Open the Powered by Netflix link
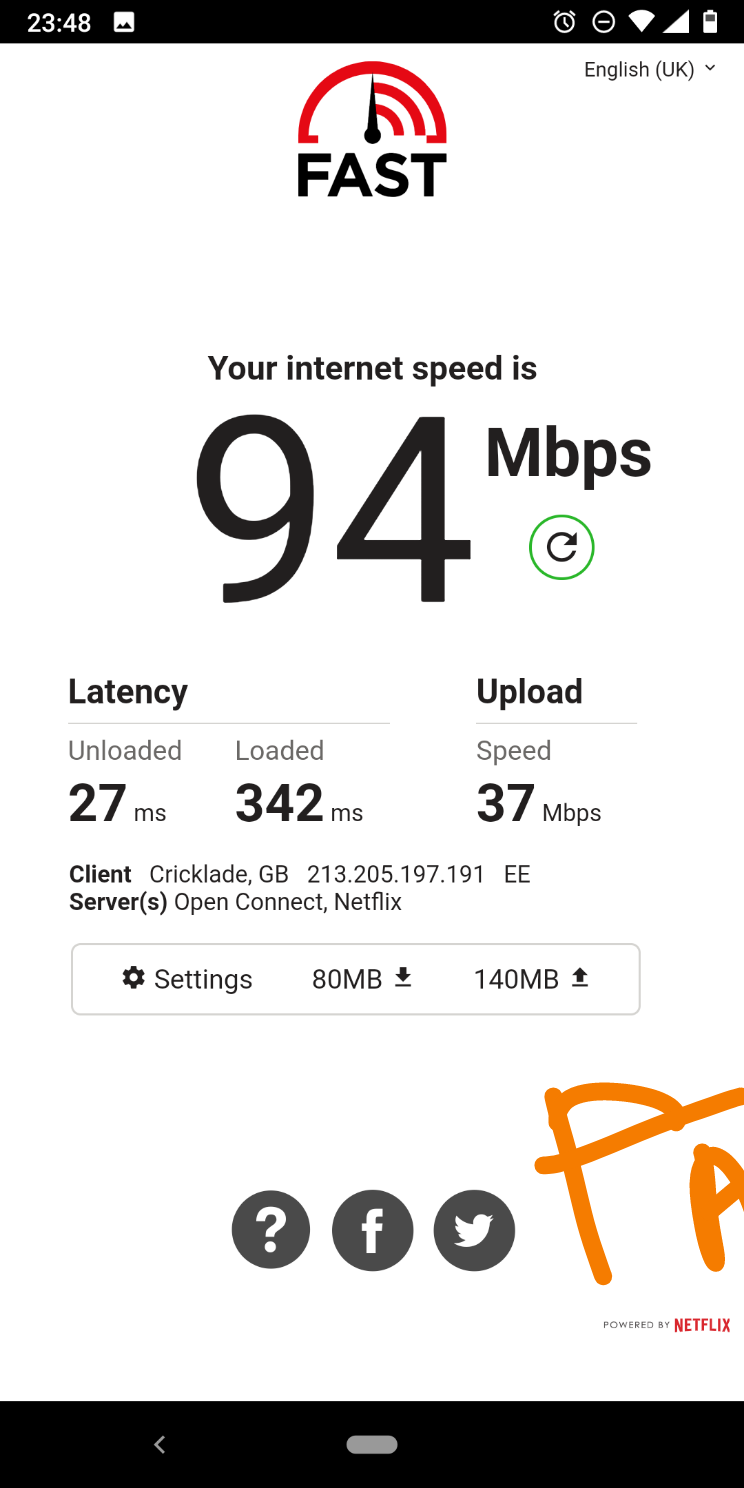 [x=667, y=1325]
